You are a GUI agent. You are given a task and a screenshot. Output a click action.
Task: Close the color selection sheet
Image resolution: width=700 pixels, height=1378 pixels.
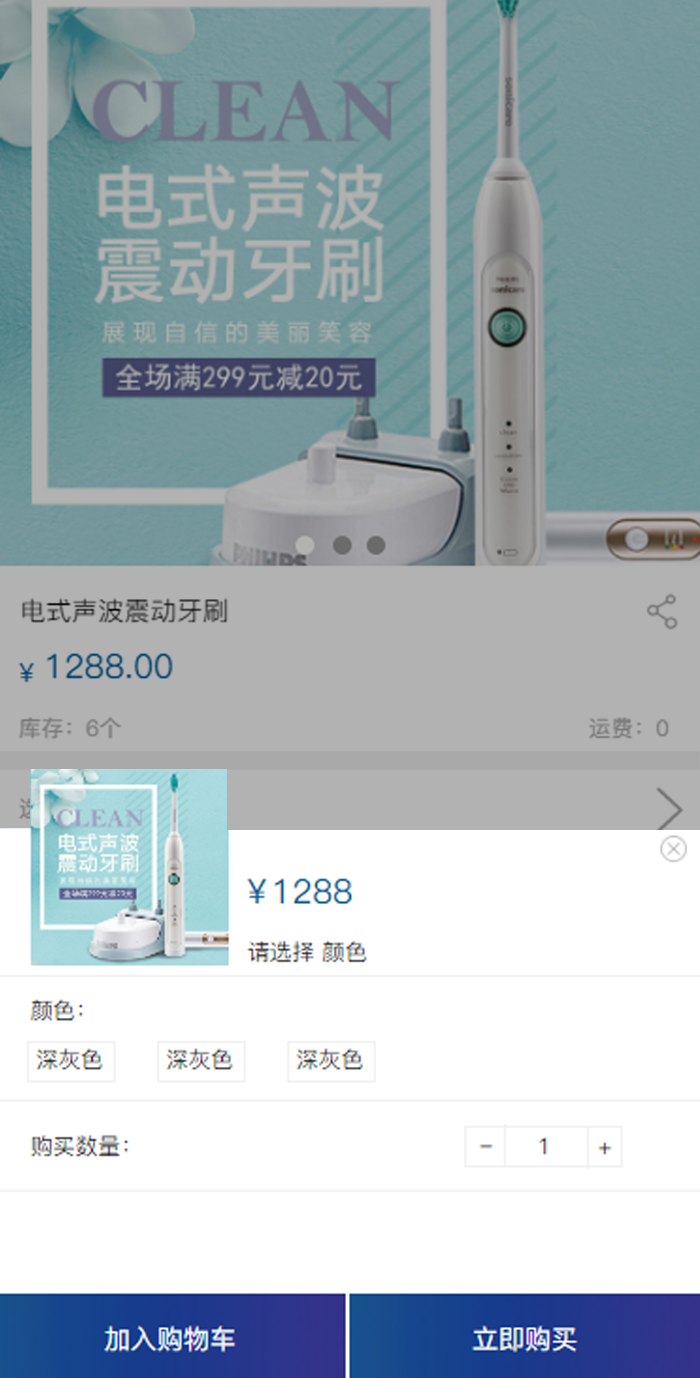pos(673,849)
